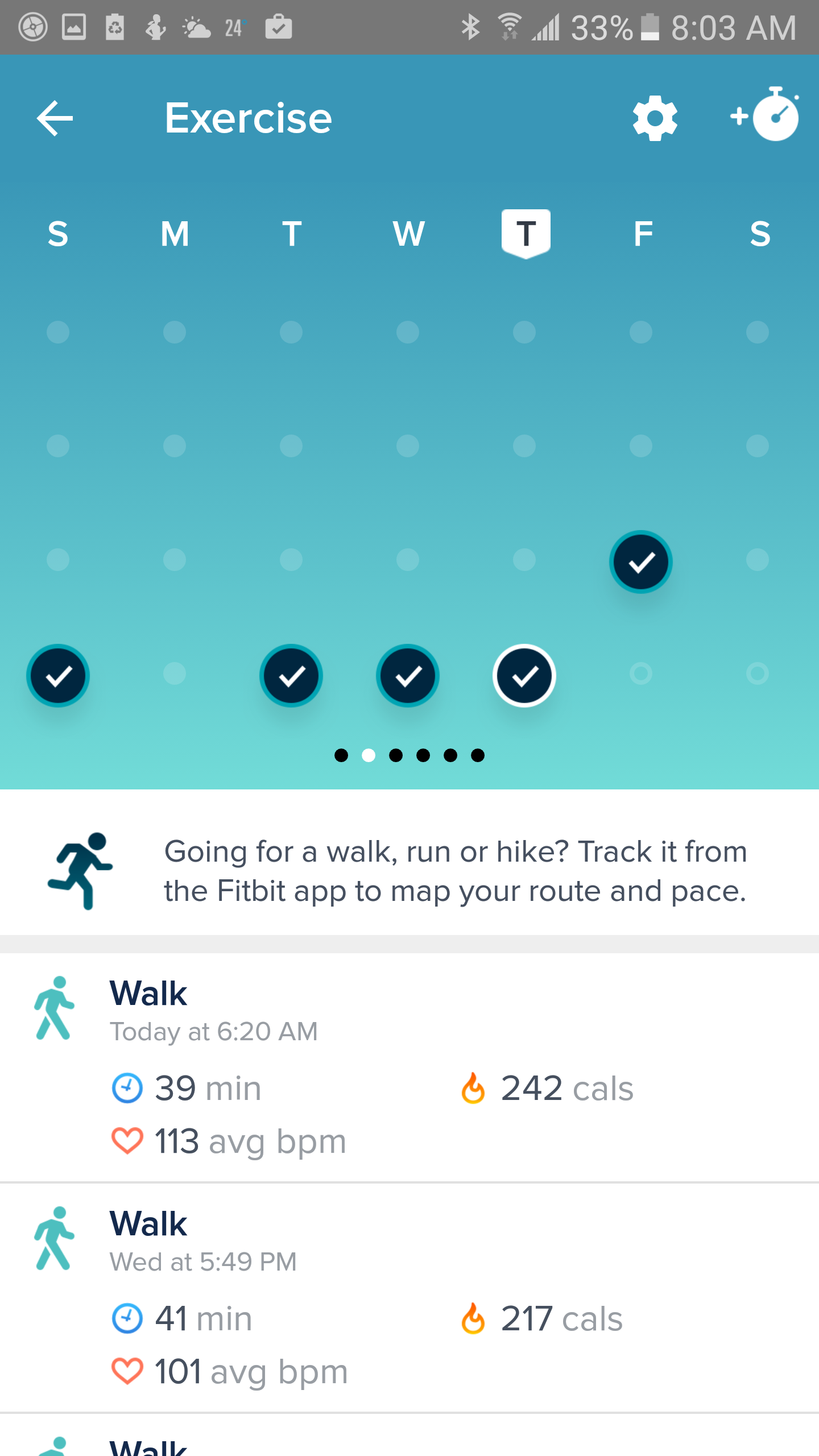
Task: Open Wednesday's walk at 5:49 PM
Action: [409, 1297]
